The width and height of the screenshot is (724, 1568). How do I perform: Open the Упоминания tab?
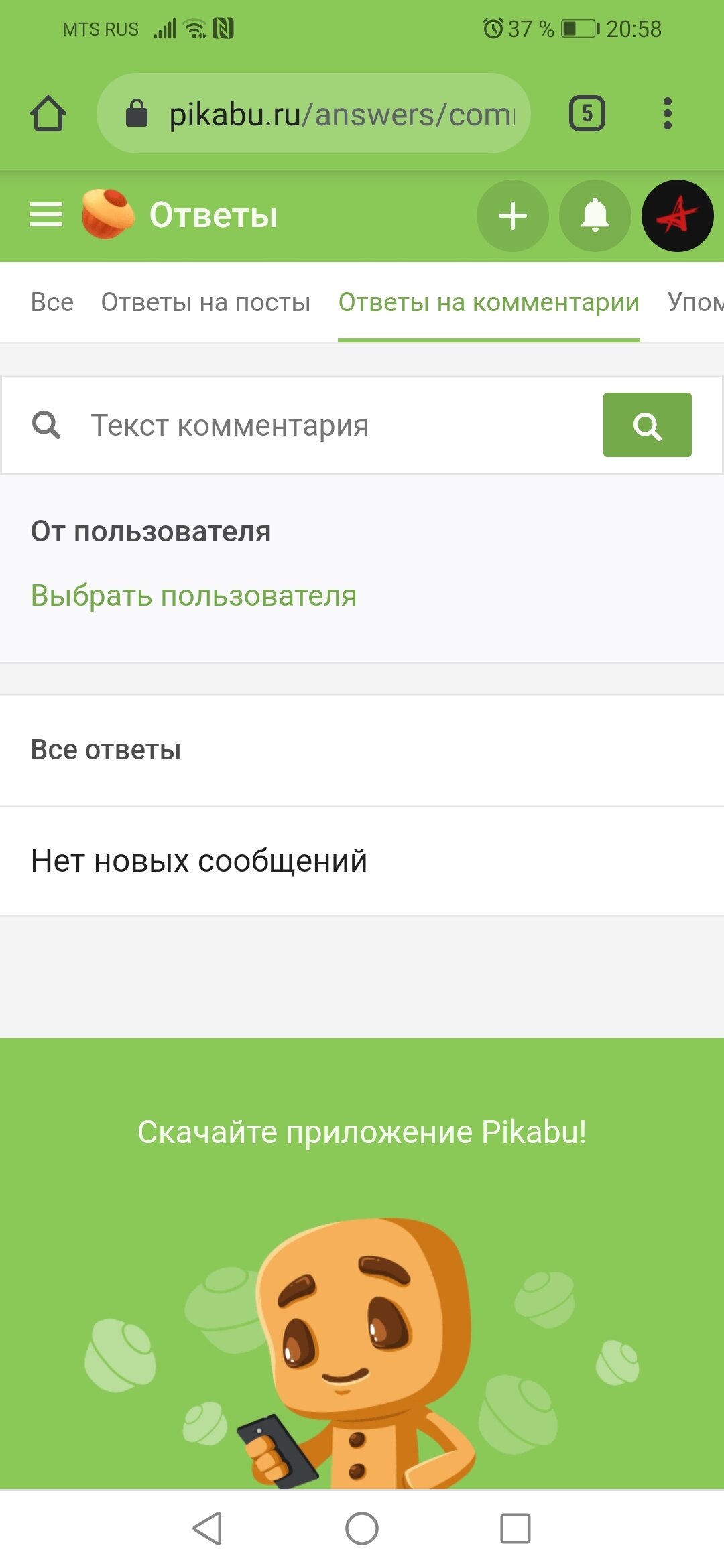(x=697, y=302)
